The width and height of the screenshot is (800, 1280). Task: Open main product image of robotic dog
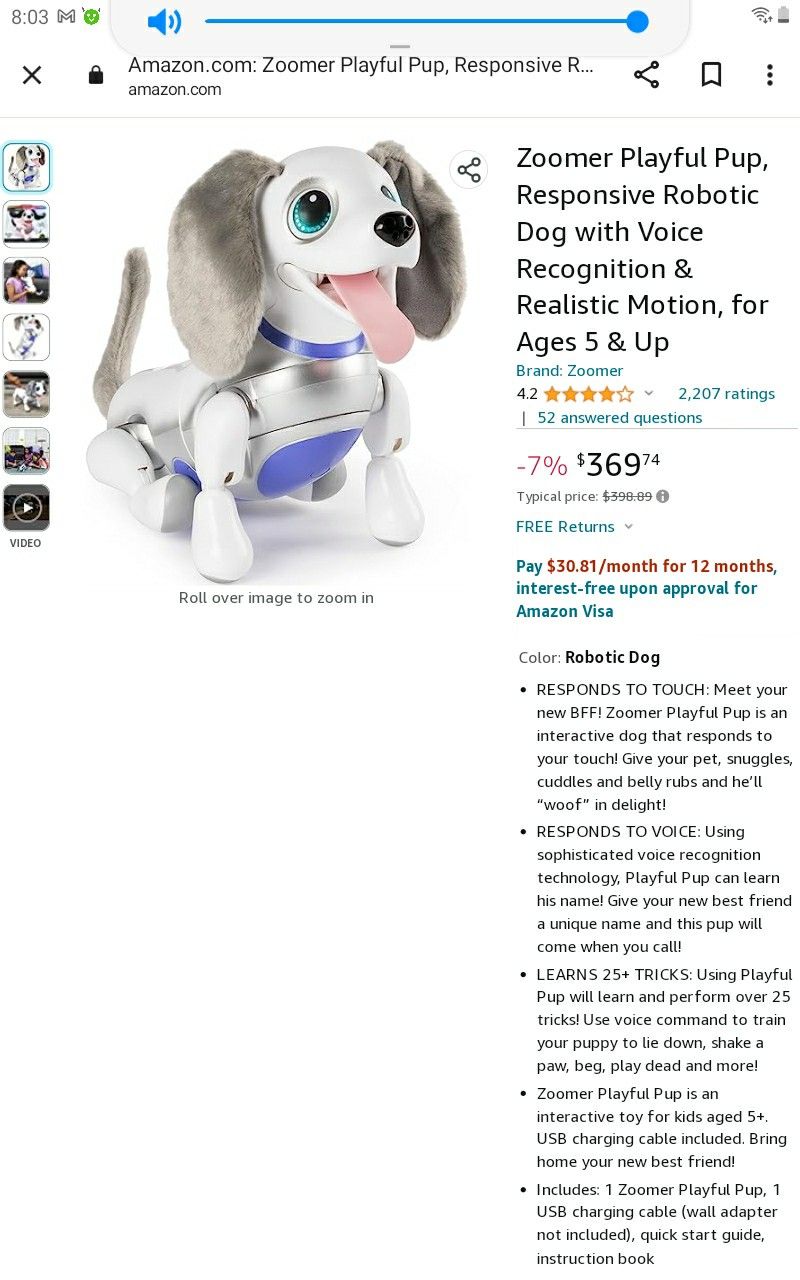tap(276, 360)
